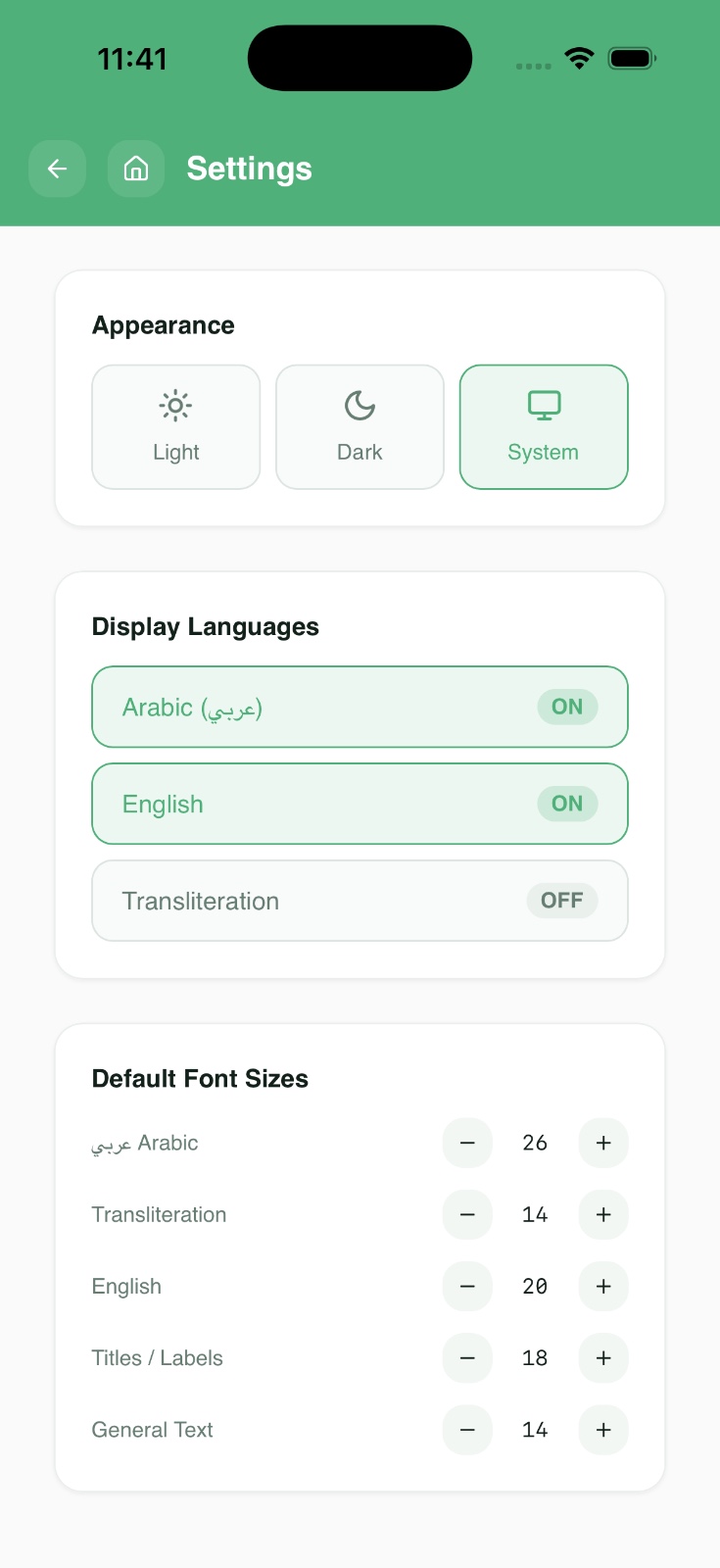Increase the Transliteration font size

pos(603,1214)
